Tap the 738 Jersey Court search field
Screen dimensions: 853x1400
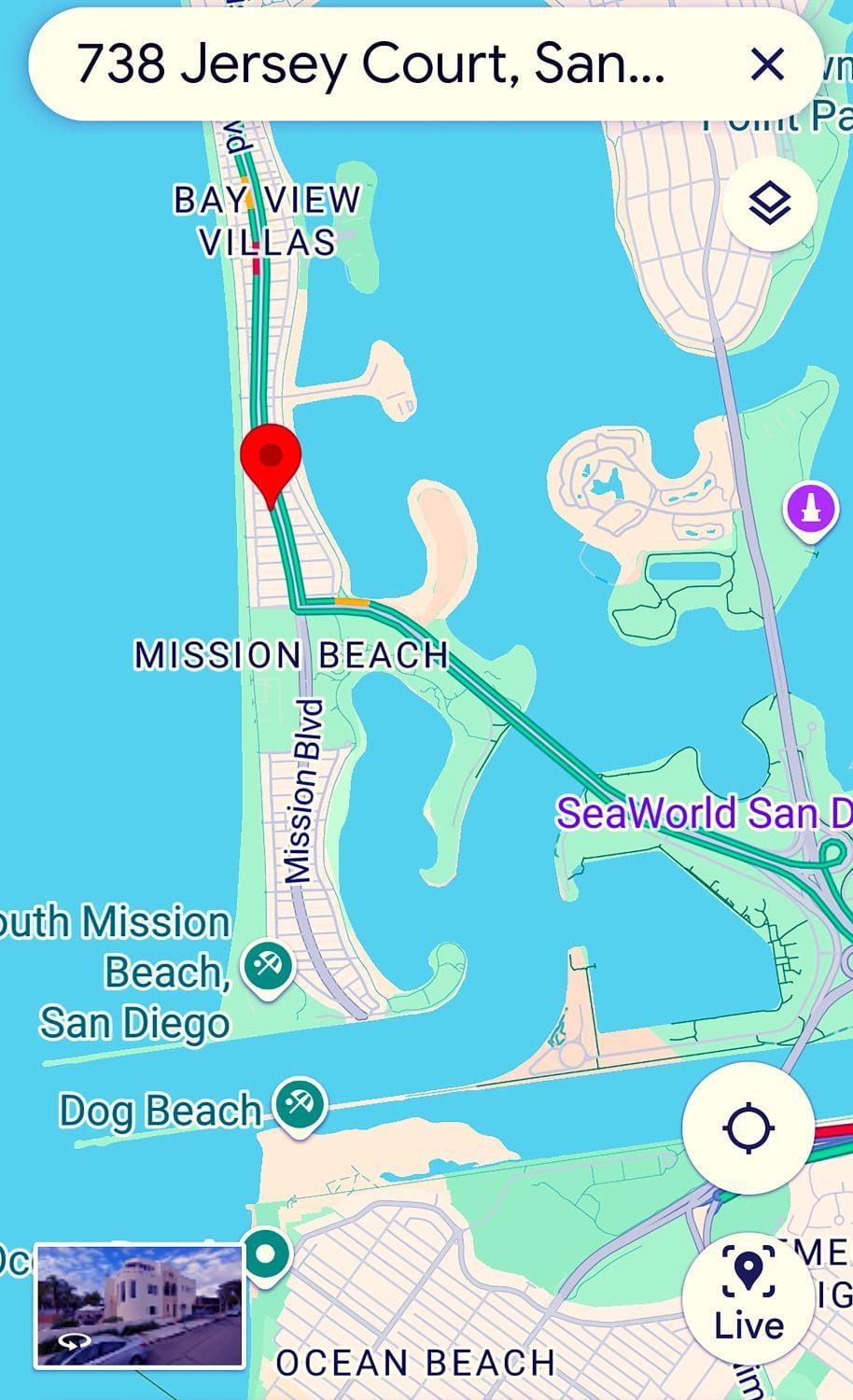[x=373, y=63]
